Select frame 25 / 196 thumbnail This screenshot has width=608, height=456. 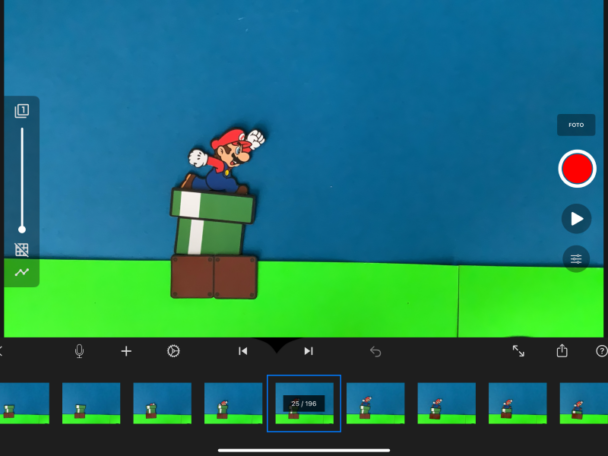(x=304, y=403)
